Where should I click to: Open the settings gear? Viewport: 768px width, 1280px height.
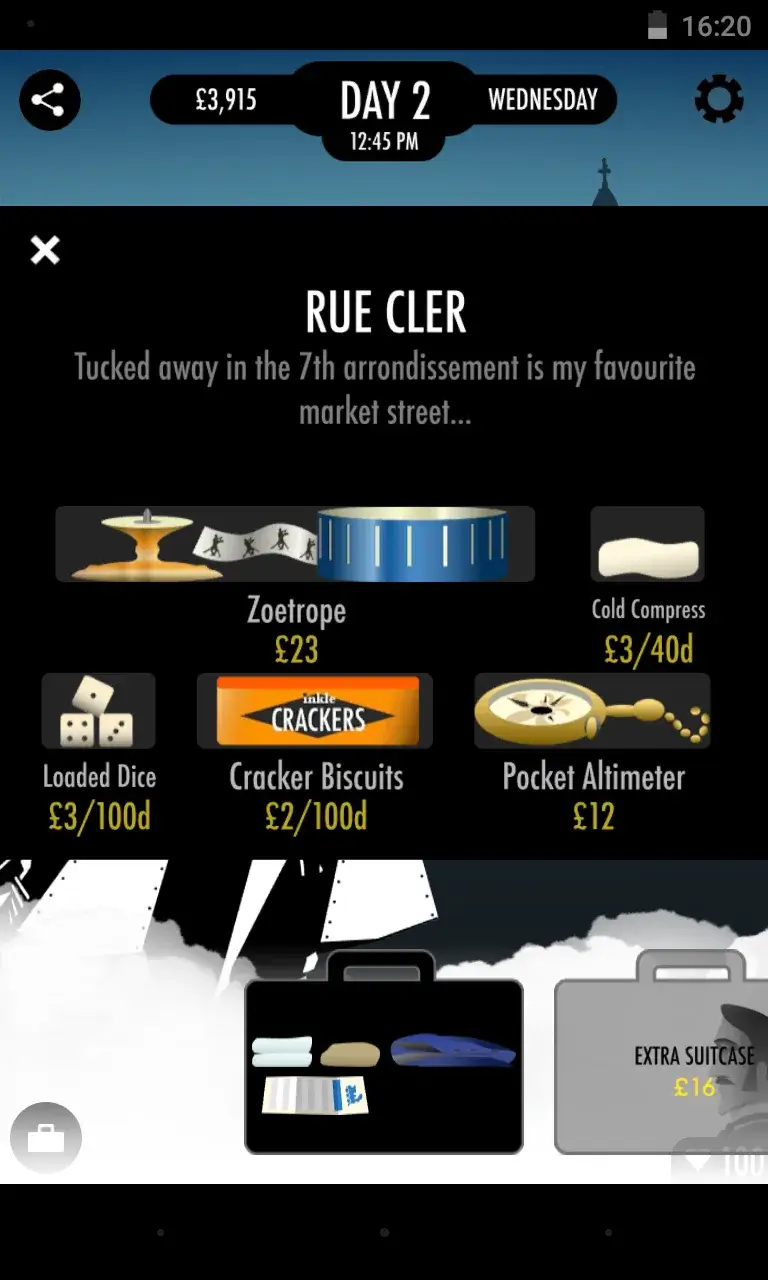(718, 100)
